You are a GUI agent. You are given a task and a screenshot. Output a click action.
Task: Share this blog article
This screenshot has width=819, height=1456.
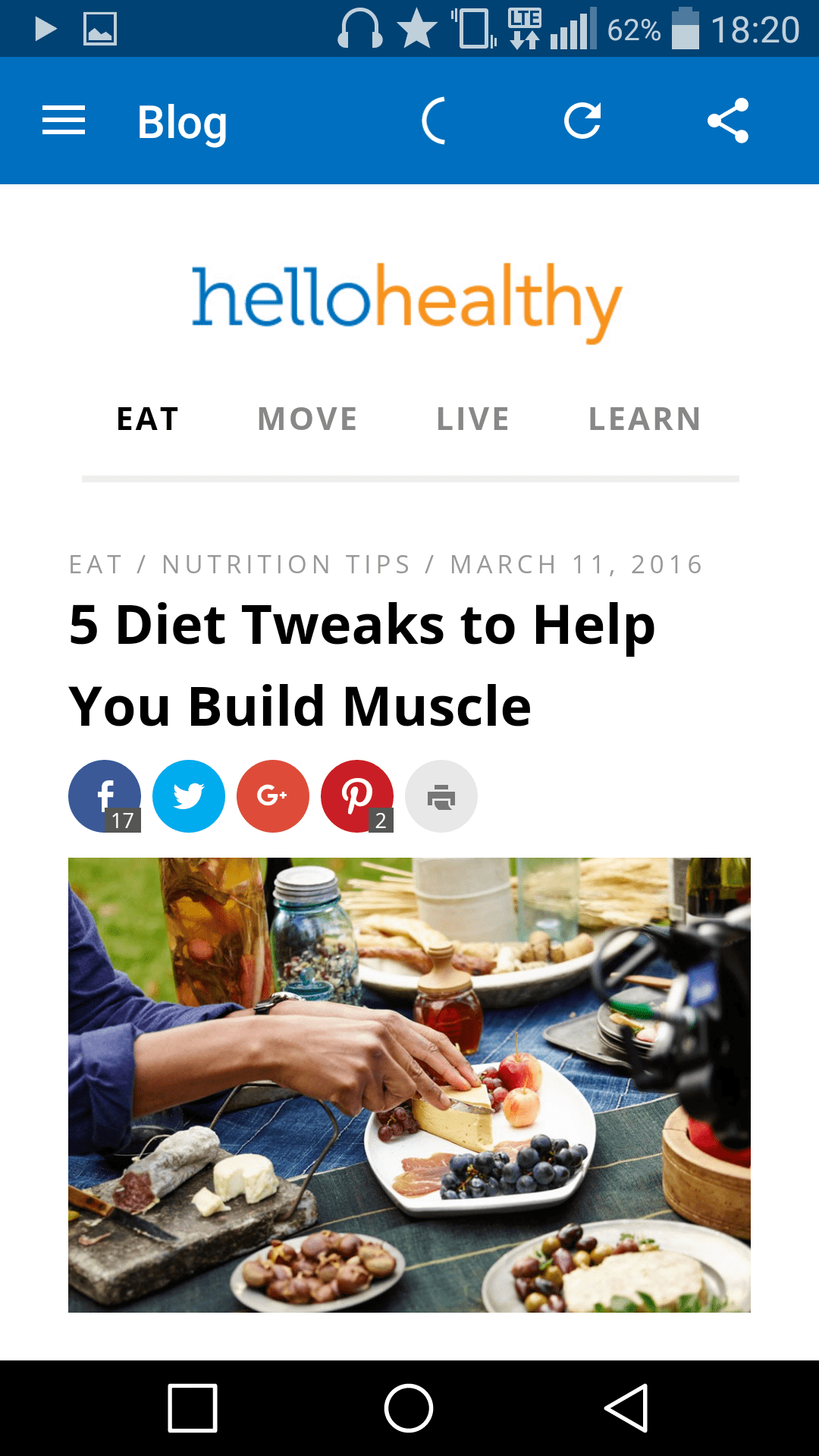pos(728,121)
